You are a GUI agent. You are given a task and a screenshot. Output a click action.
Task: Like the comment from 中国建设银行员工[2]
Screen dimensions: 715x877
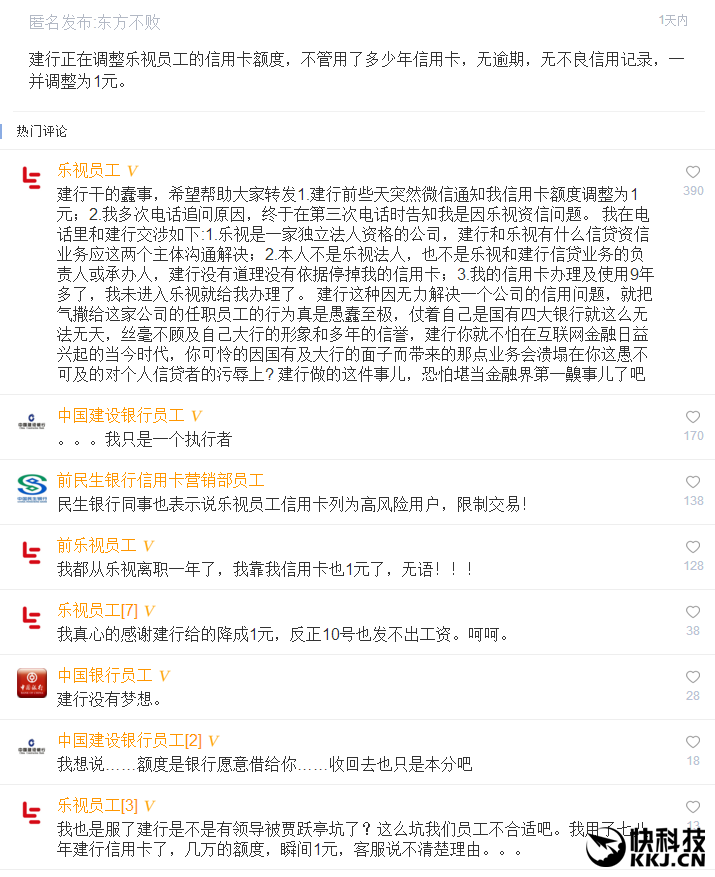coord(693,742)
